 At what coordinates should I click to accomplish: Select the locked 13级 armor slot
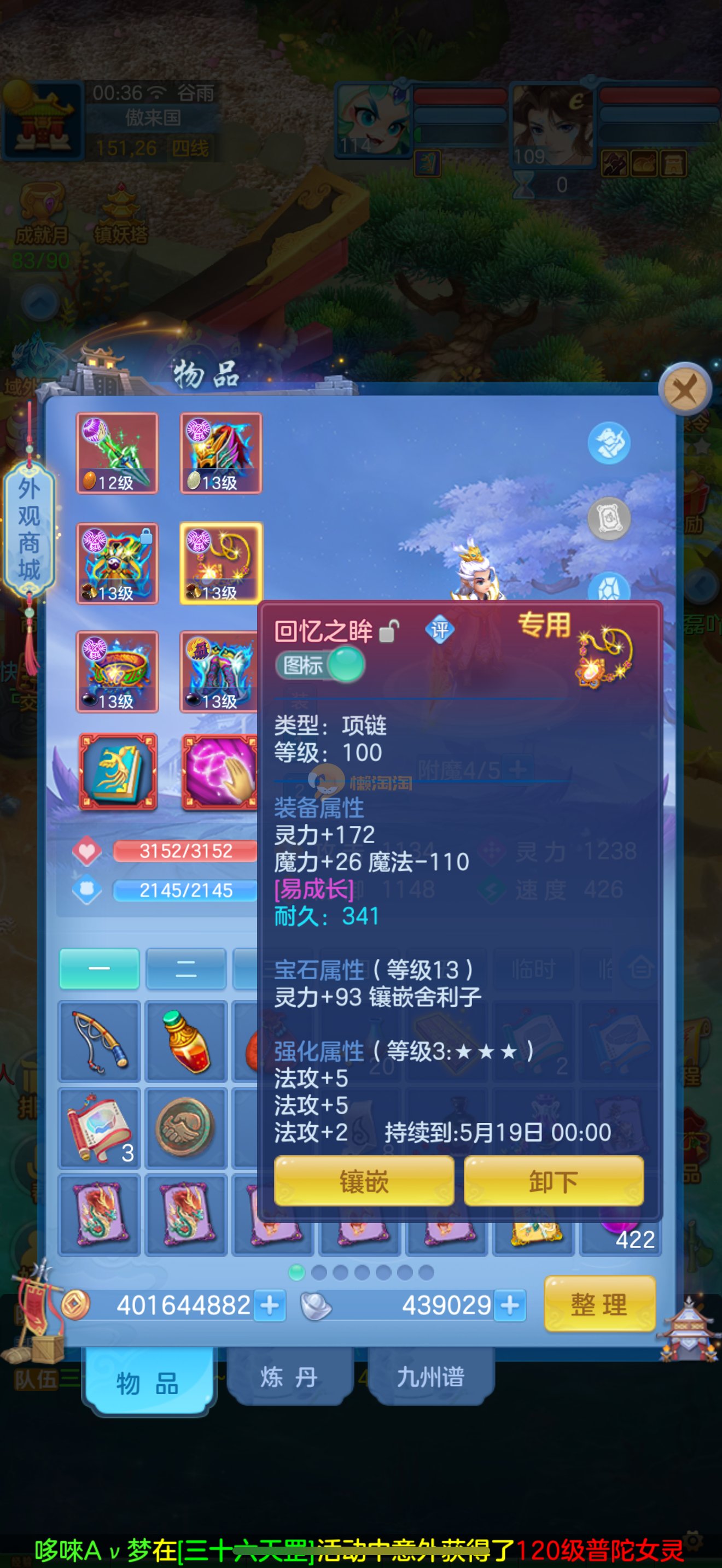point(117,563)
